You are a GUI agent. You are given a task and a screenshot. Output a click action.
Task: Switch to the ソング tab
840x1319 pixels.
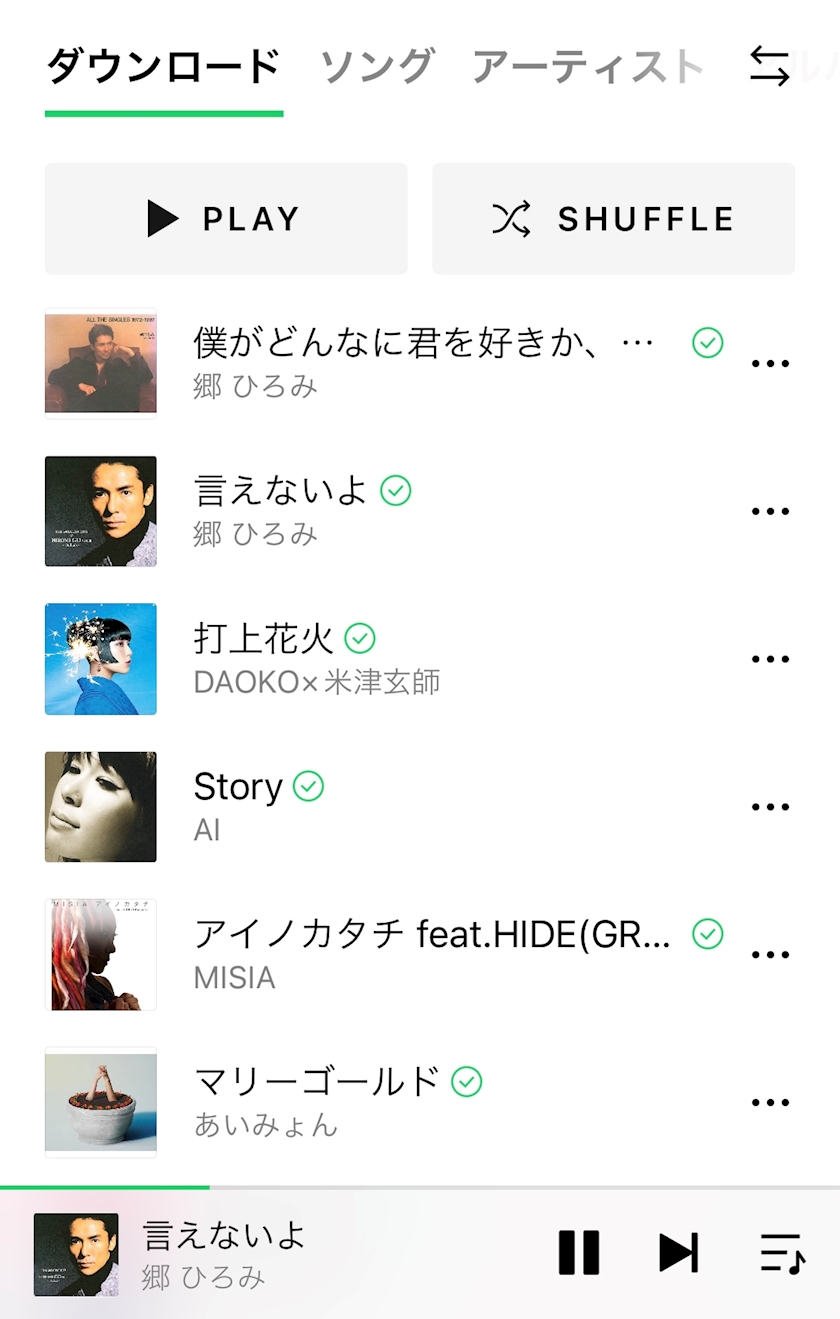377,67
